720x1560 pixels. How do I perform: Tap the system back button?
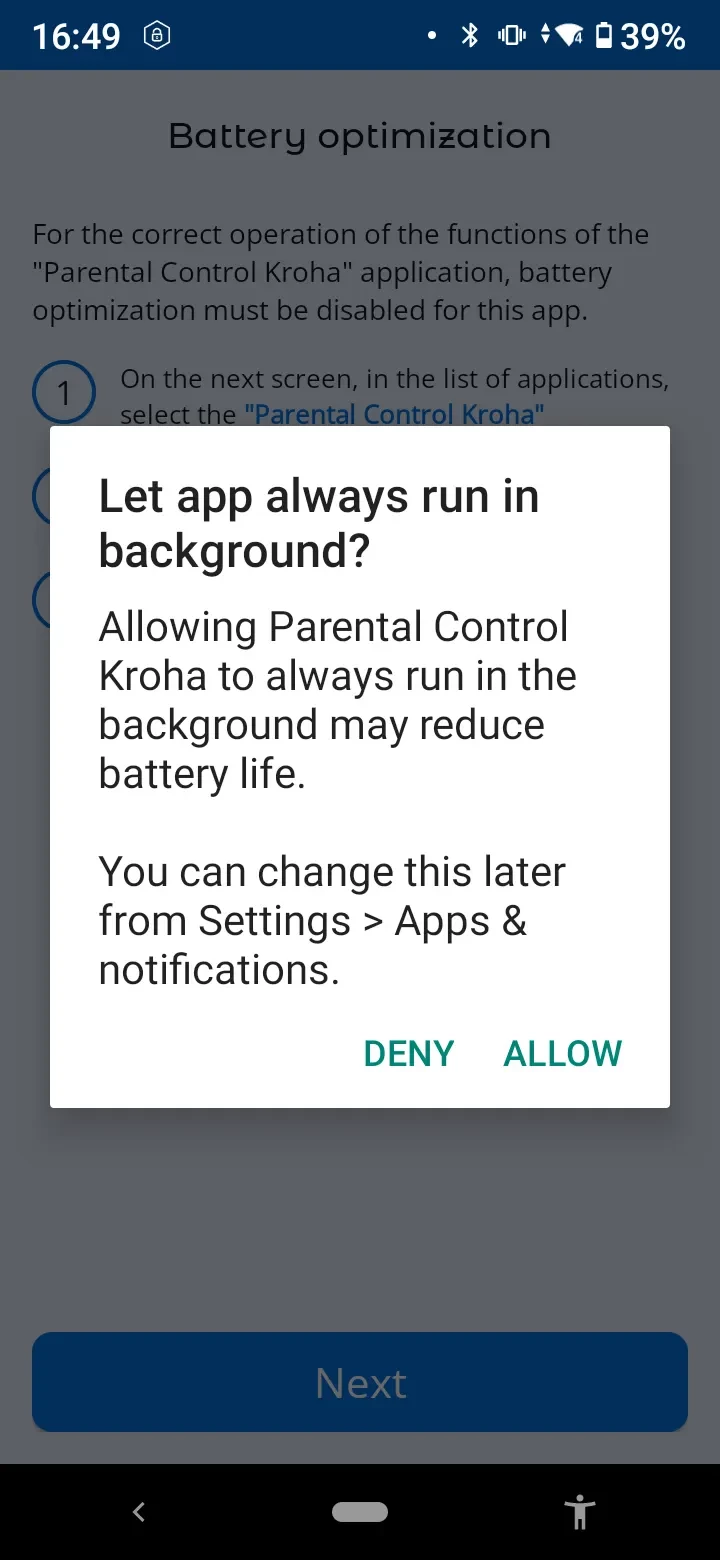(139, 1511)
